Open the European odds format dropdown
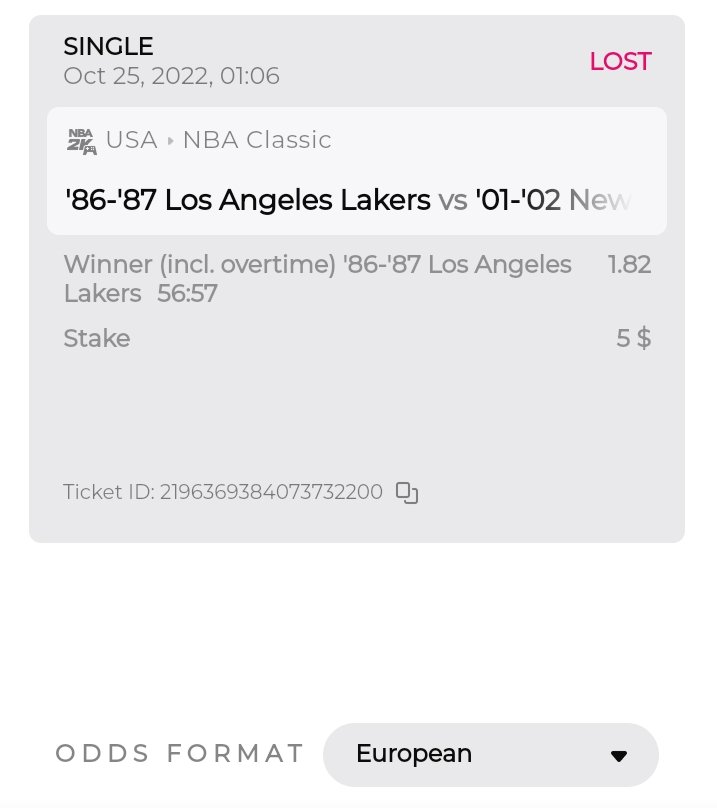This screenshot has width=717, height=808. coord(490,754)
